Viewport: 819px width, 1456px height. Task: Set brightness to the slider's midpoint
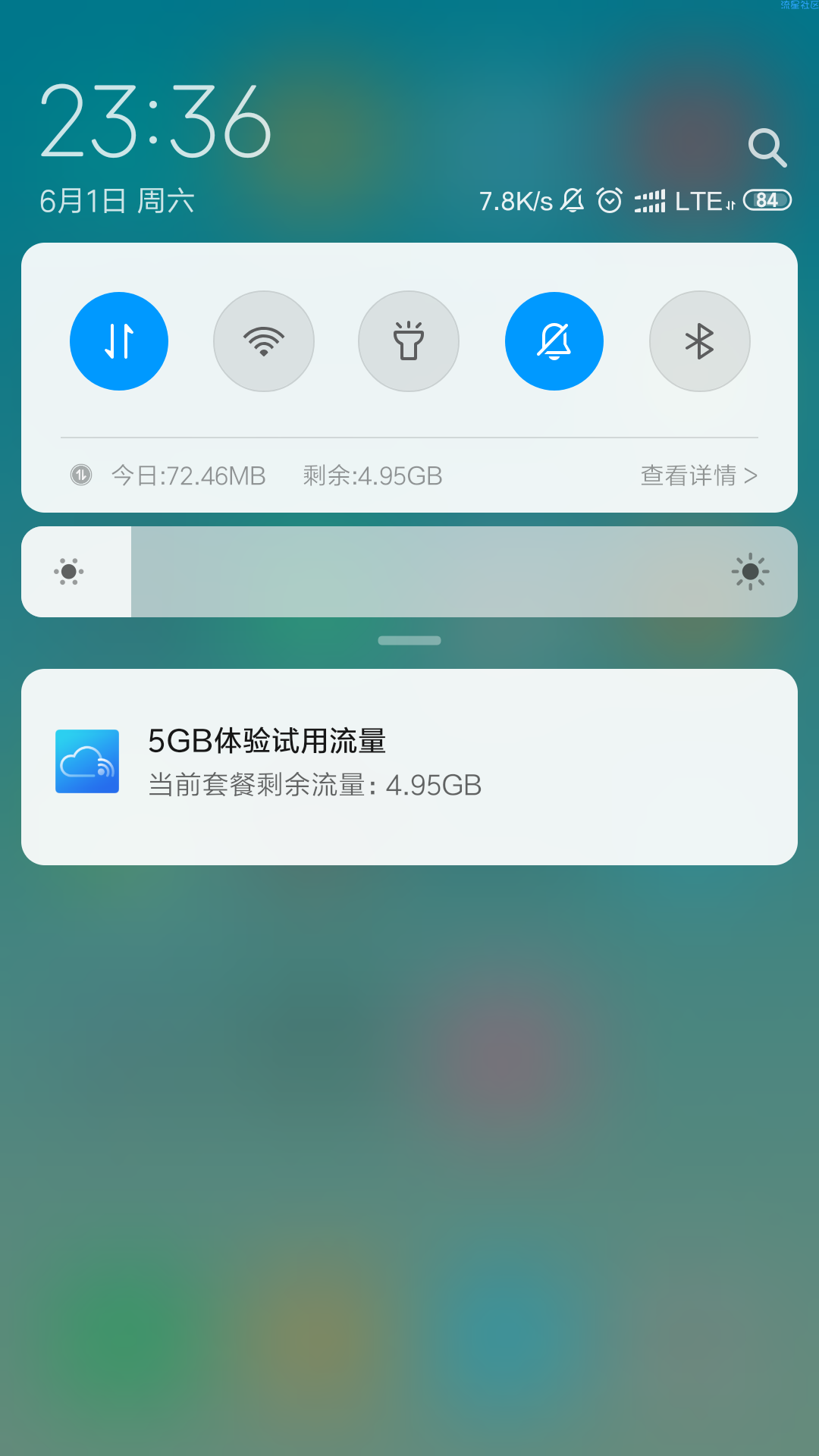[x=409, y=572]
